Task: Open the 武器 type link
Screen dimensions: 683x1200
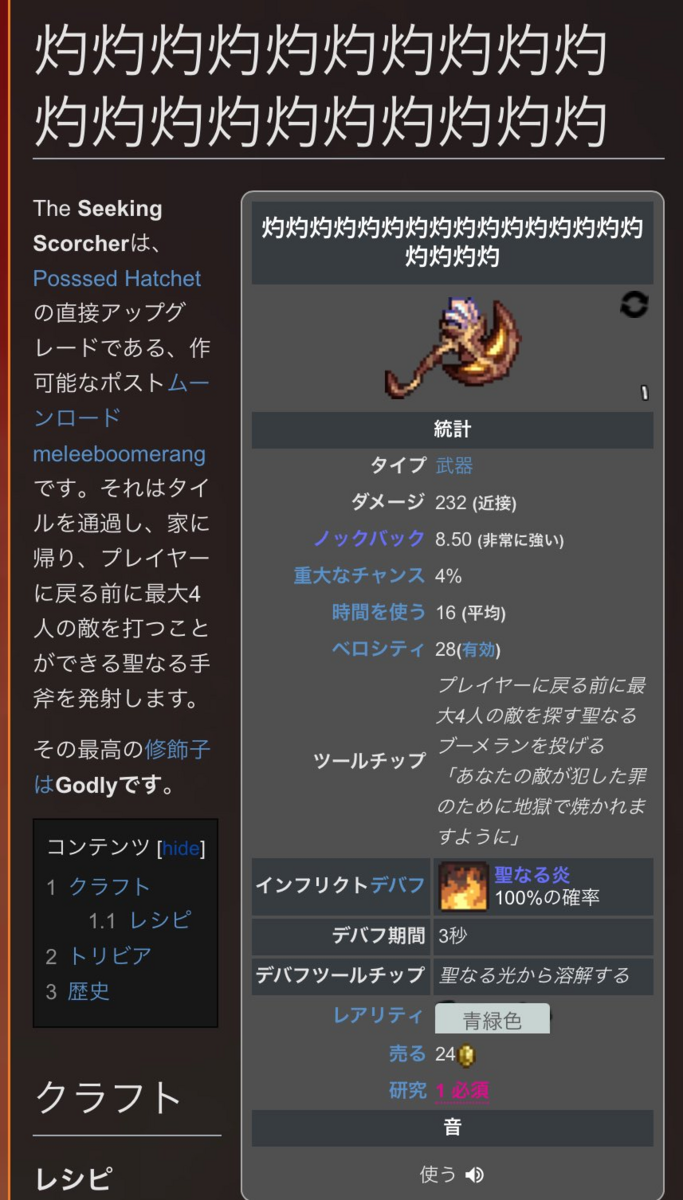Action: pos(454,466)
